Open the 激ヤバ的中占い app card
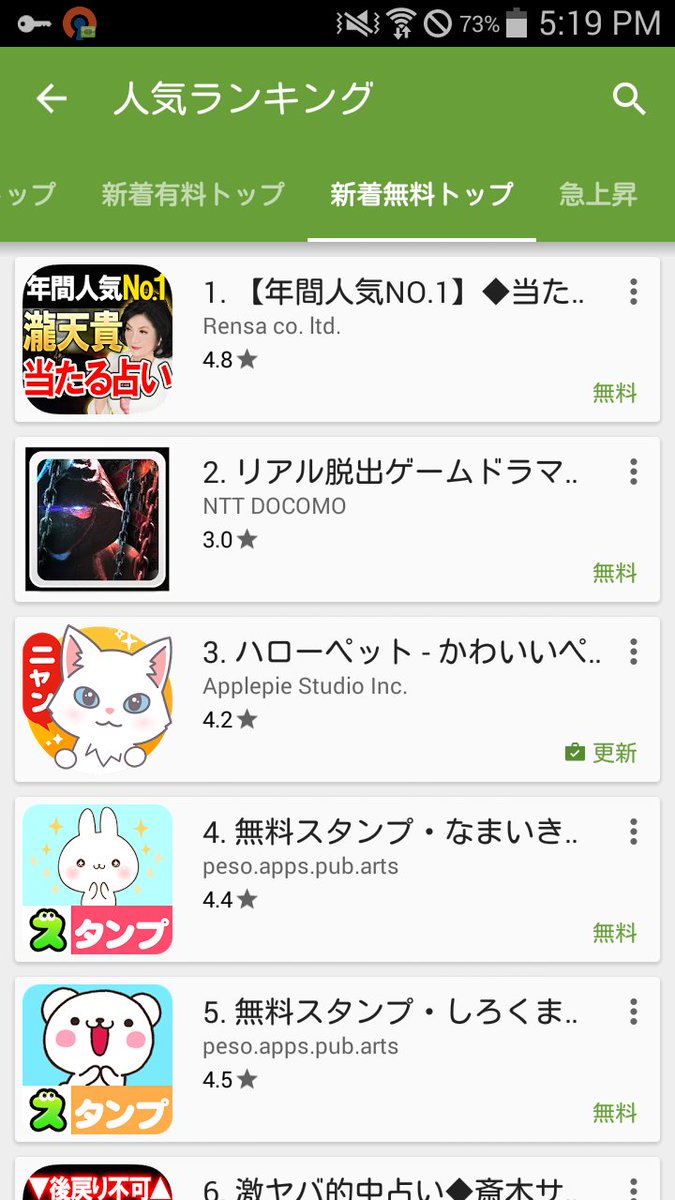Viewport: 675px width, 1200px height. tap(337, 1179)
